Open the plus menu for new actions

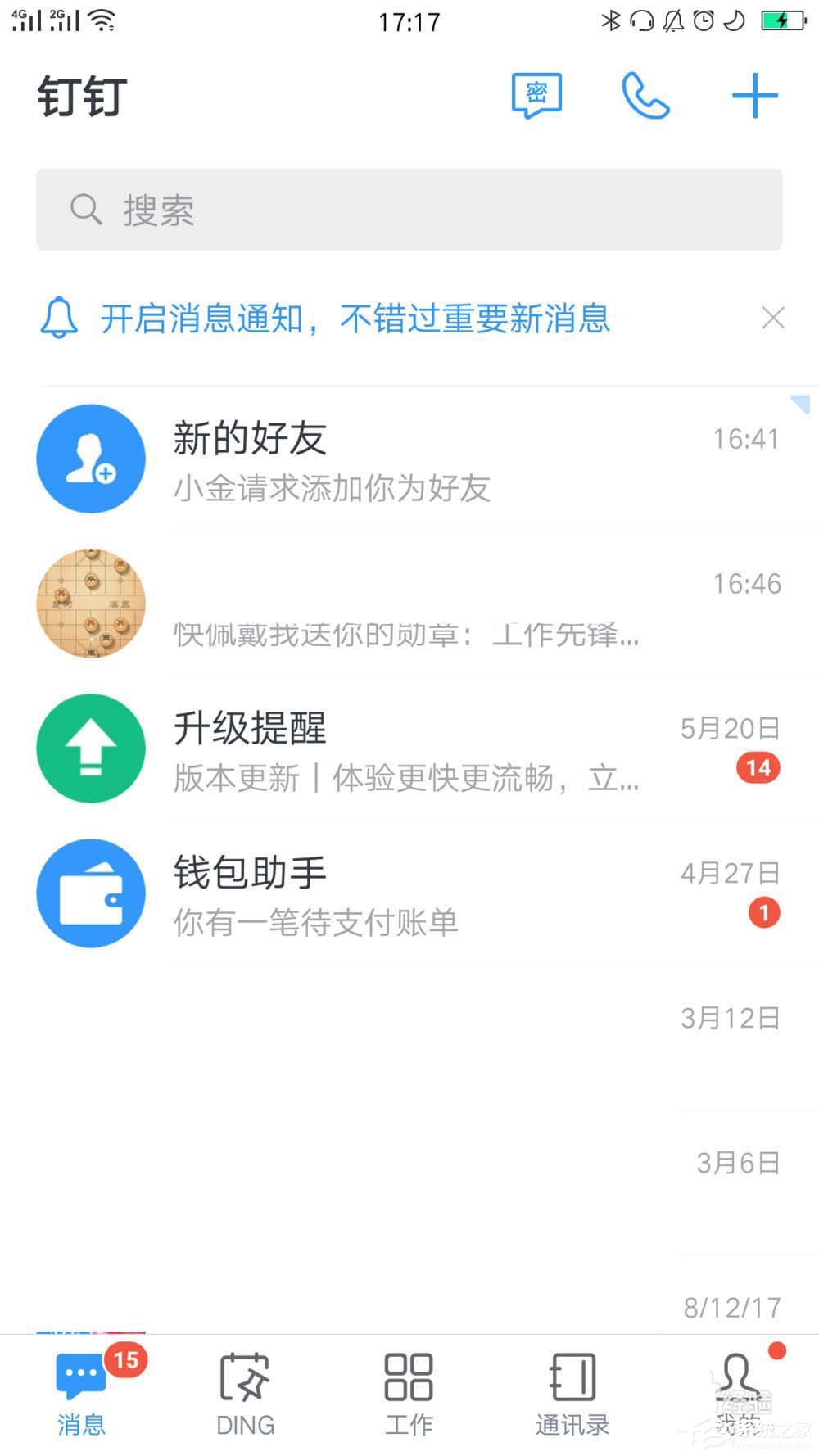coord(755,96)
